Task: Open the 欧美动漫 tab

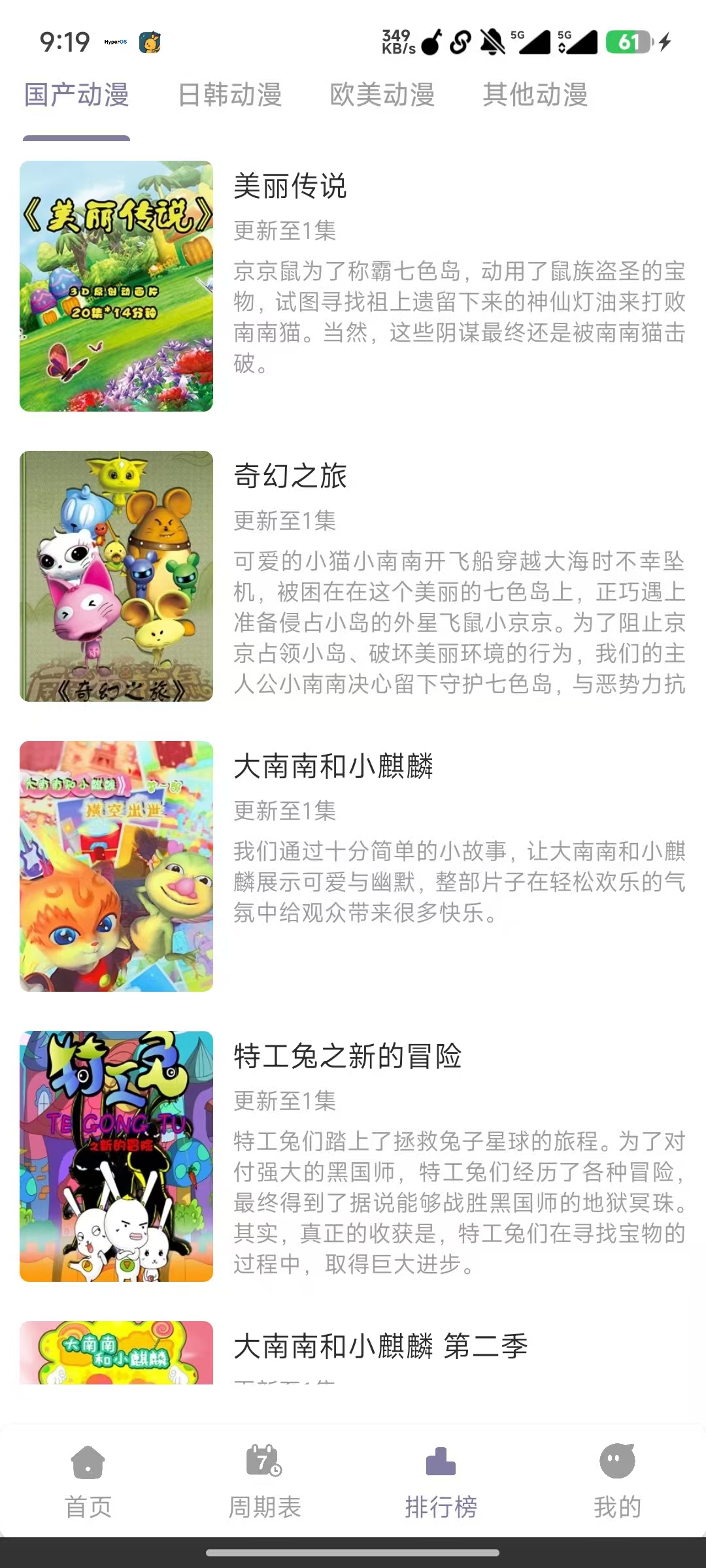Action: click(382, 95)
